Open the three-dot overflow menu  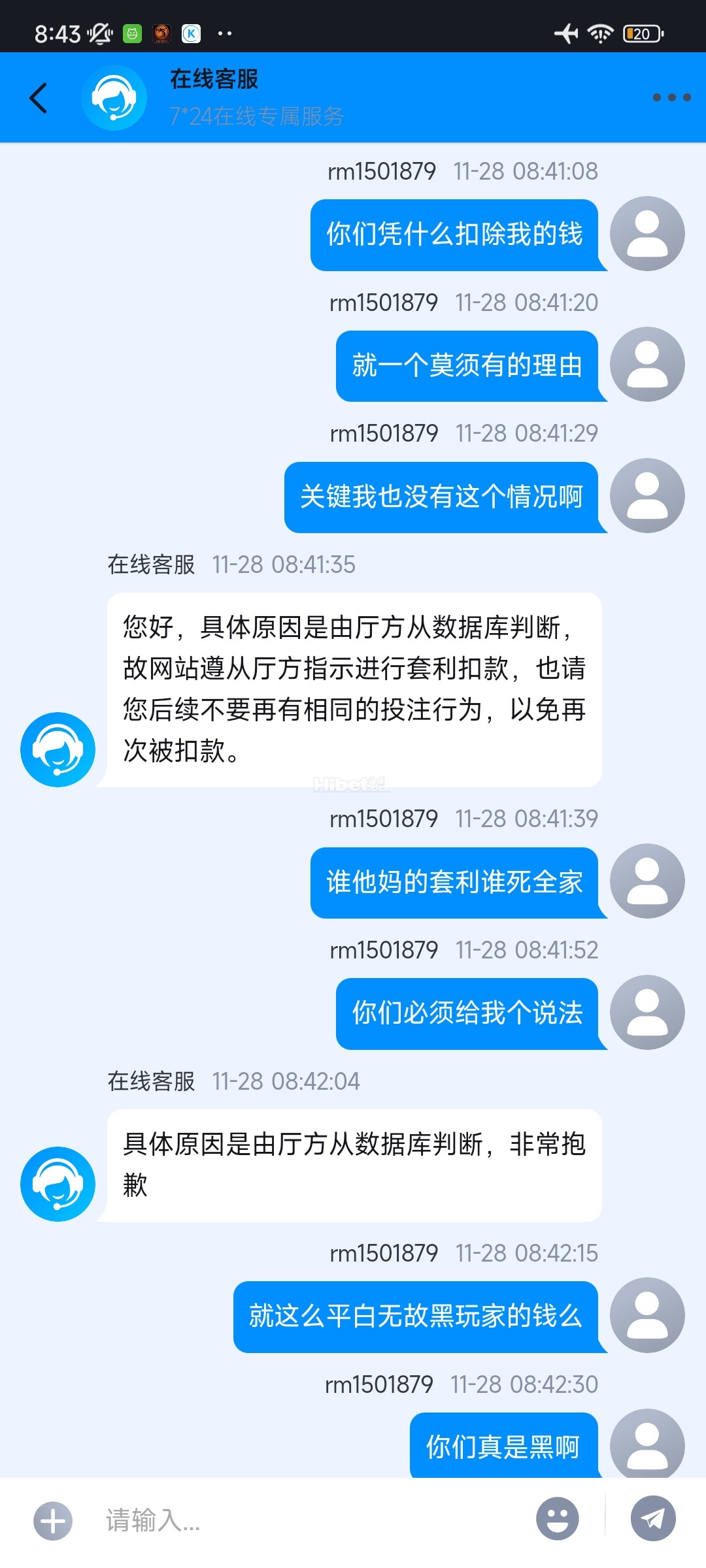[671, 97]
